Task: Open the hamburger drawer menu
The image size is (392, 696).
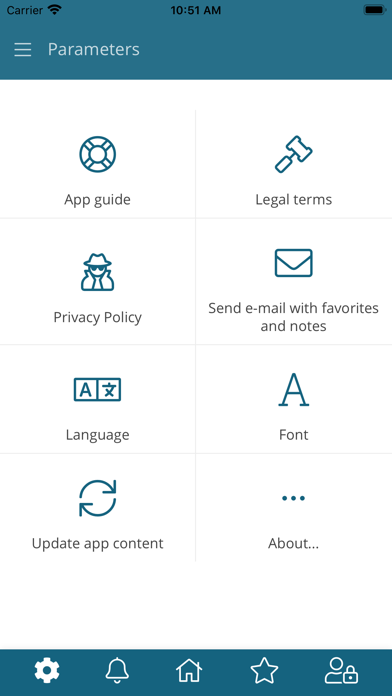Action: [x=23, y=49]
